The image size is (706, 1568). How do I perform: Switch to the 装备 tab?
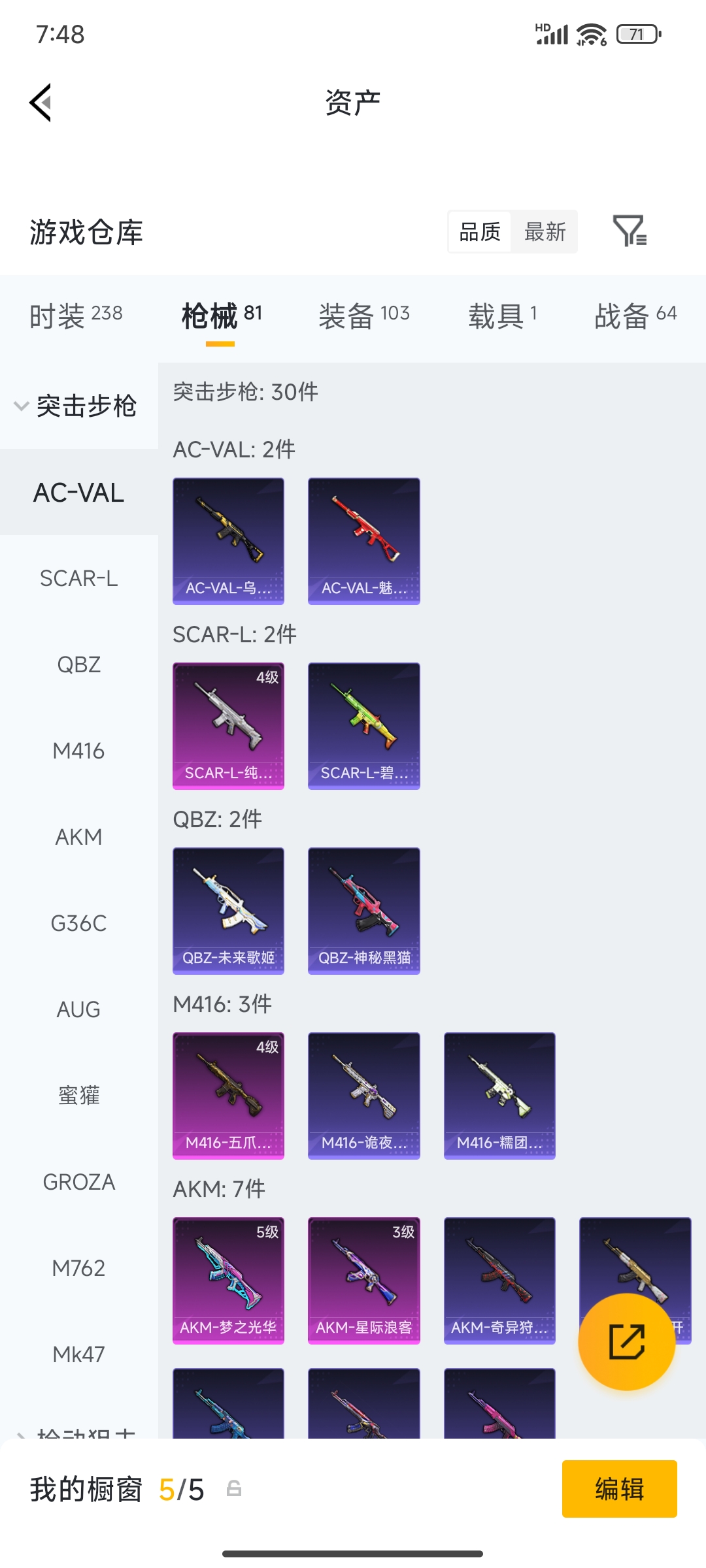[x=364, y=316]
